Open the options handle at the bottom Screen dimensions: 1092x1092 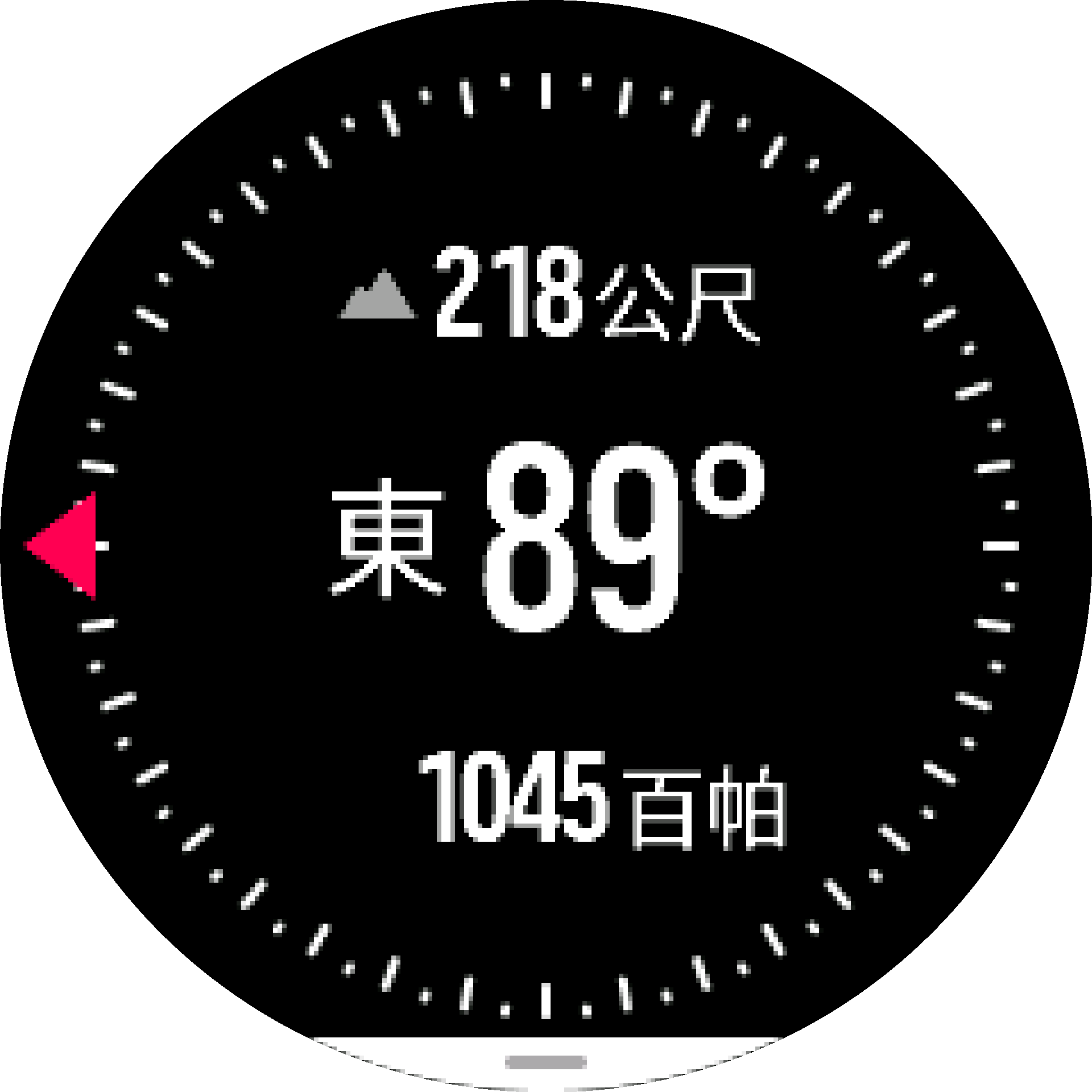[x=545, y=1062]
